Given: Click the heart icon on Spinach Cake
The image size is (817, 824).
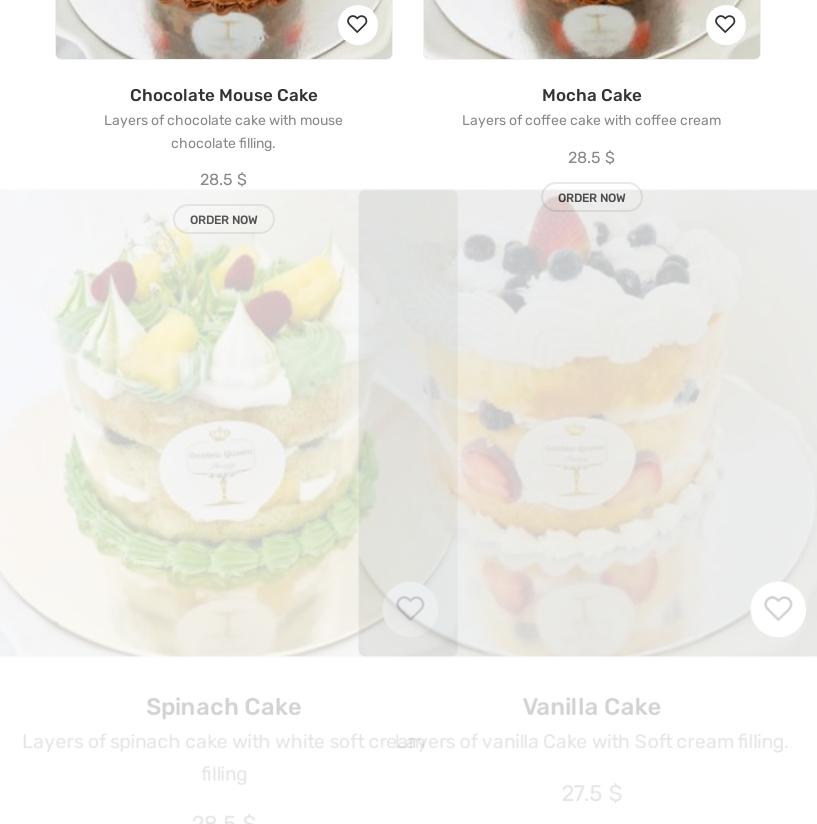Looking at the screenshot, I should point(410,609).
